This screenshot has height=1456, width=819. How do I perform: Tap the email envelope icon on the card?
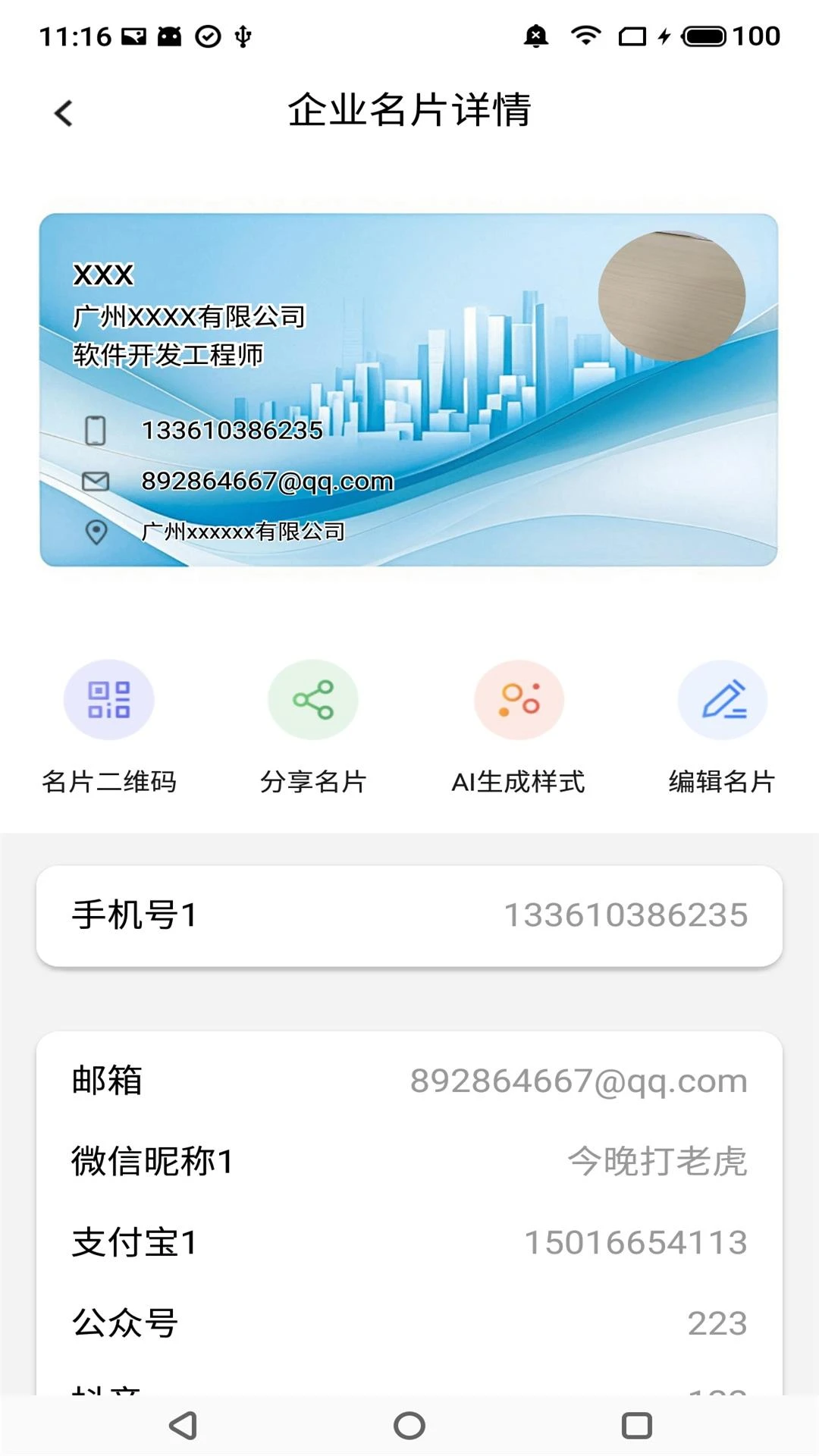coord(94,479)
